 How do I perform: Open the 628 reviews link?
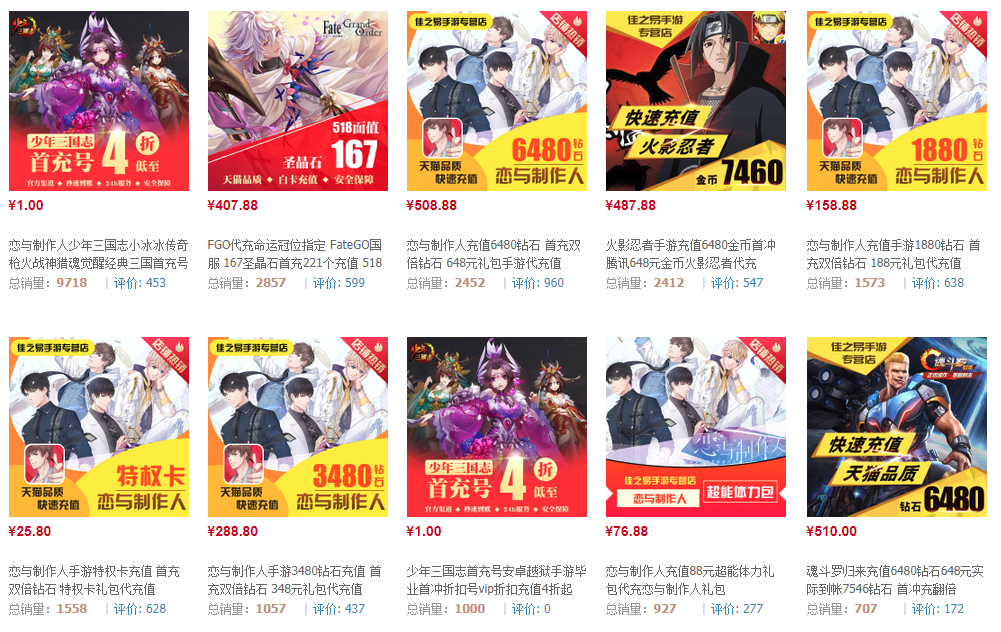[x=155, y=609]
